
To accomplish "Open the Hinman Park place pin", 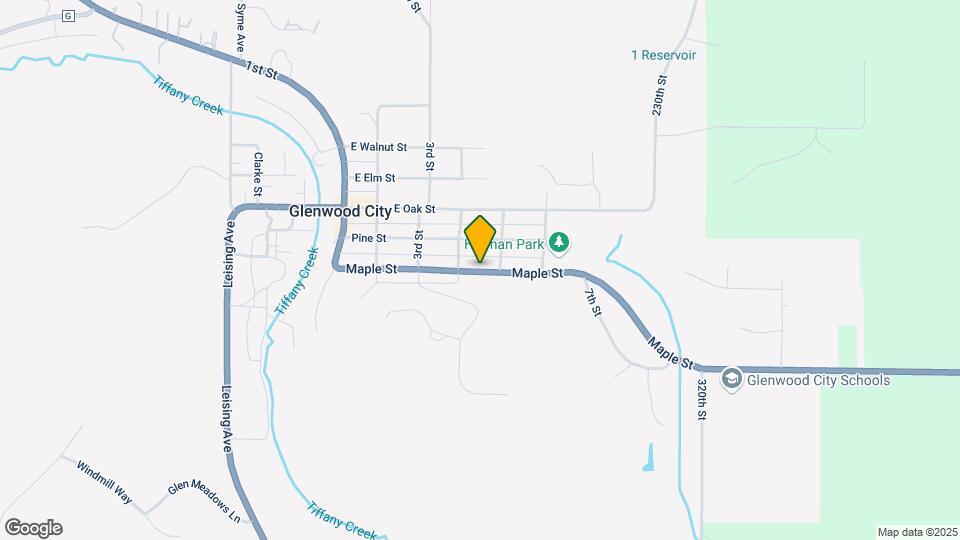I will tap(560, 240).
